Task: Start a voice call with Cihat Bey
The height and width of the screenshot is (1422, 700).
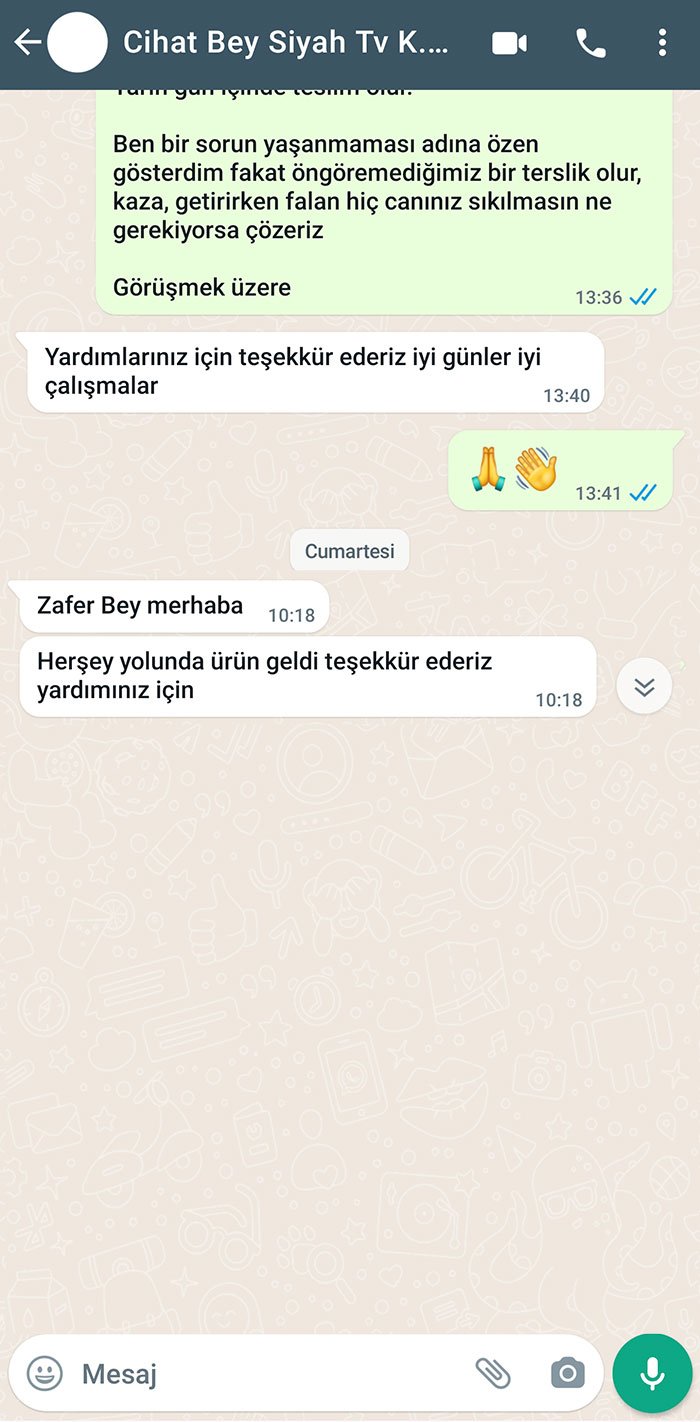Action: coord(590,43)
